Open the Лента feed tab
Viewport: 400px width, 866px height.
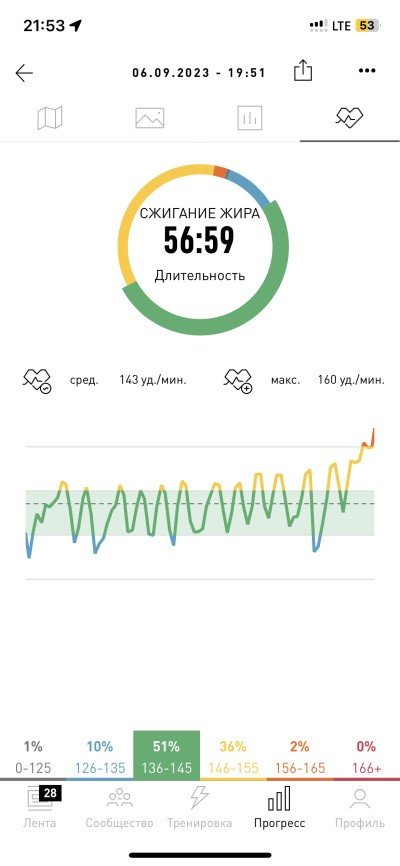click(40, 807)
